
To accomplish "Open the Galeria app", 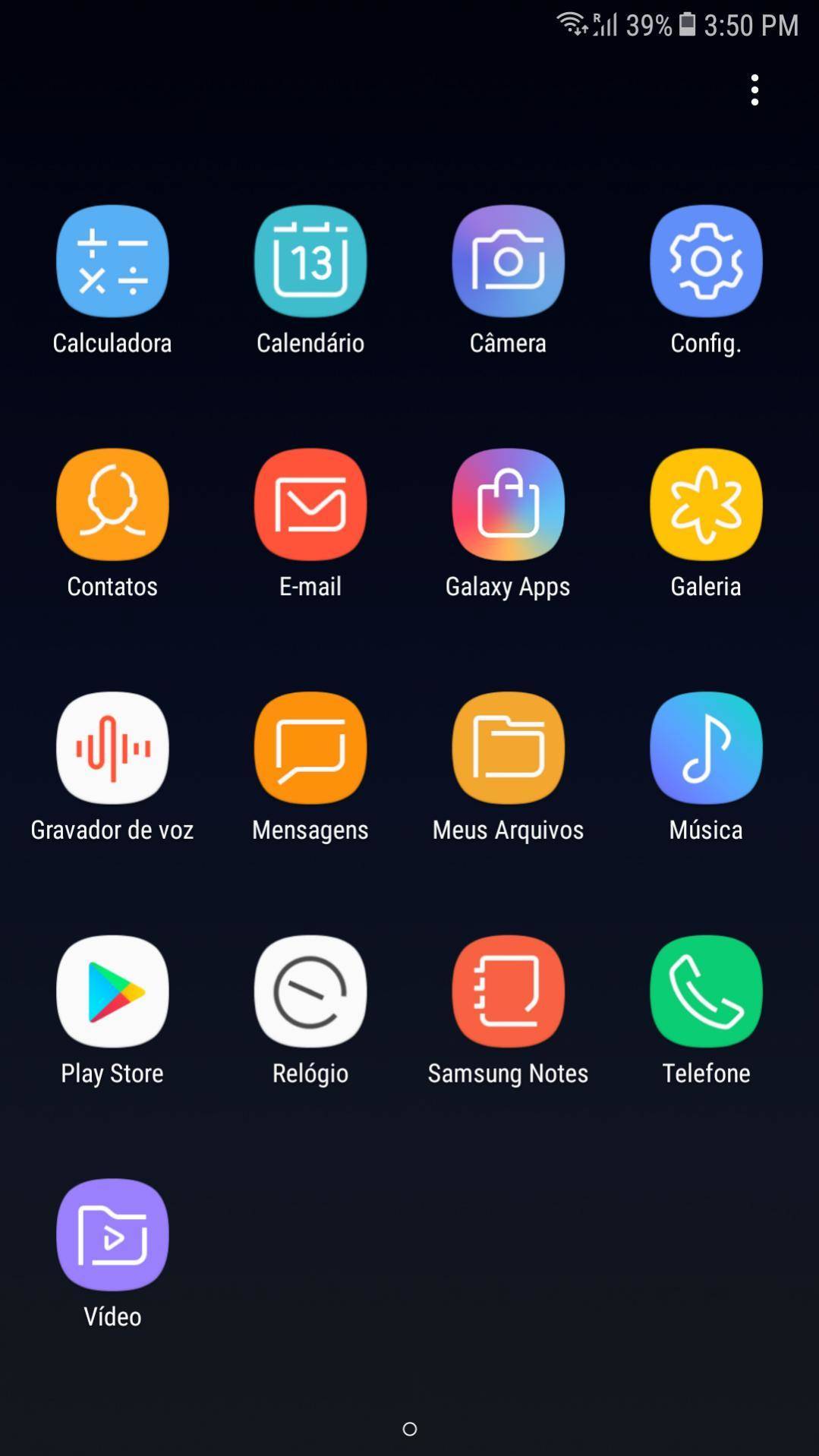I will pyautogui.click(x=706, y=505).
